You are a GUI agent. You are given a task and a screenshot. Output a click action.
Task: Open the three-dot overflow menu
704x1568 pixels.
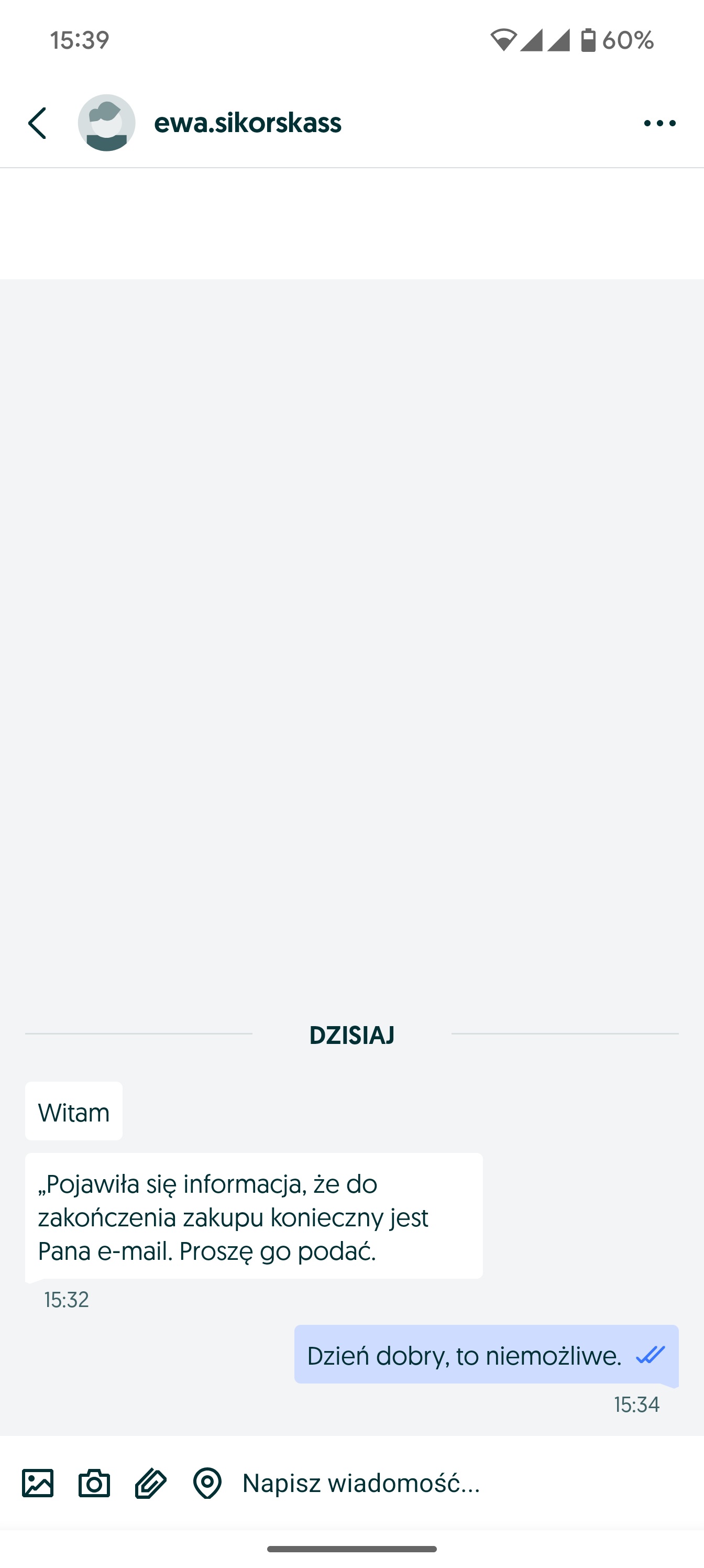point(659,124)
